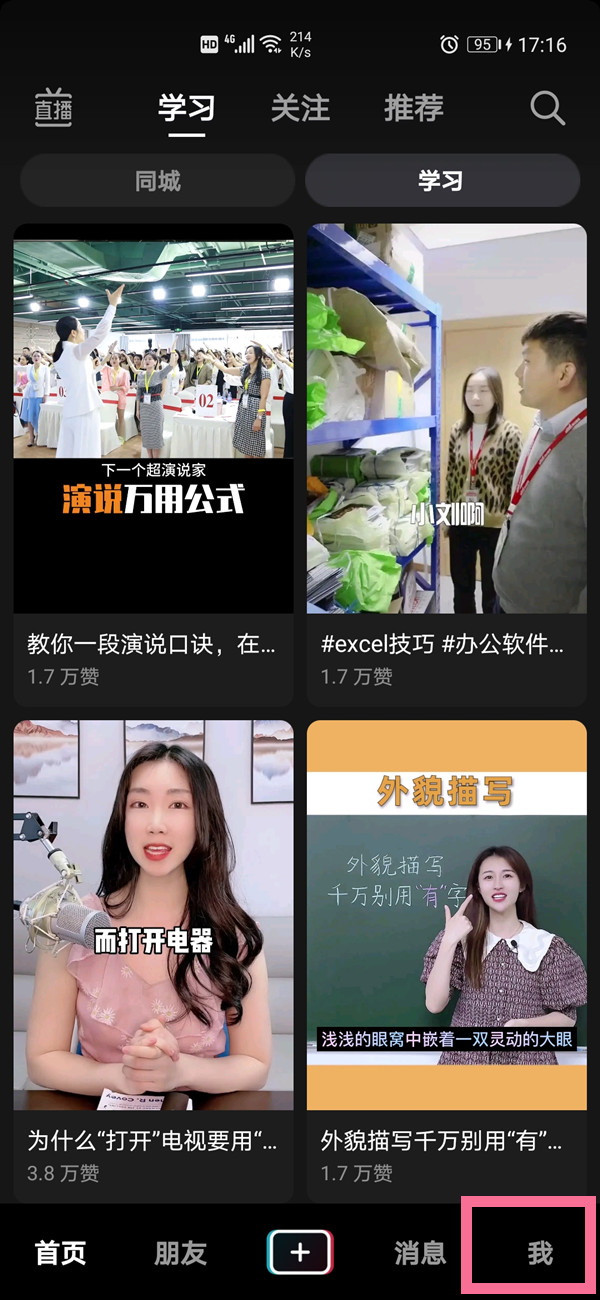600x1300 pixels.
Task: Open the search magnifier
Action: (547, 108)
